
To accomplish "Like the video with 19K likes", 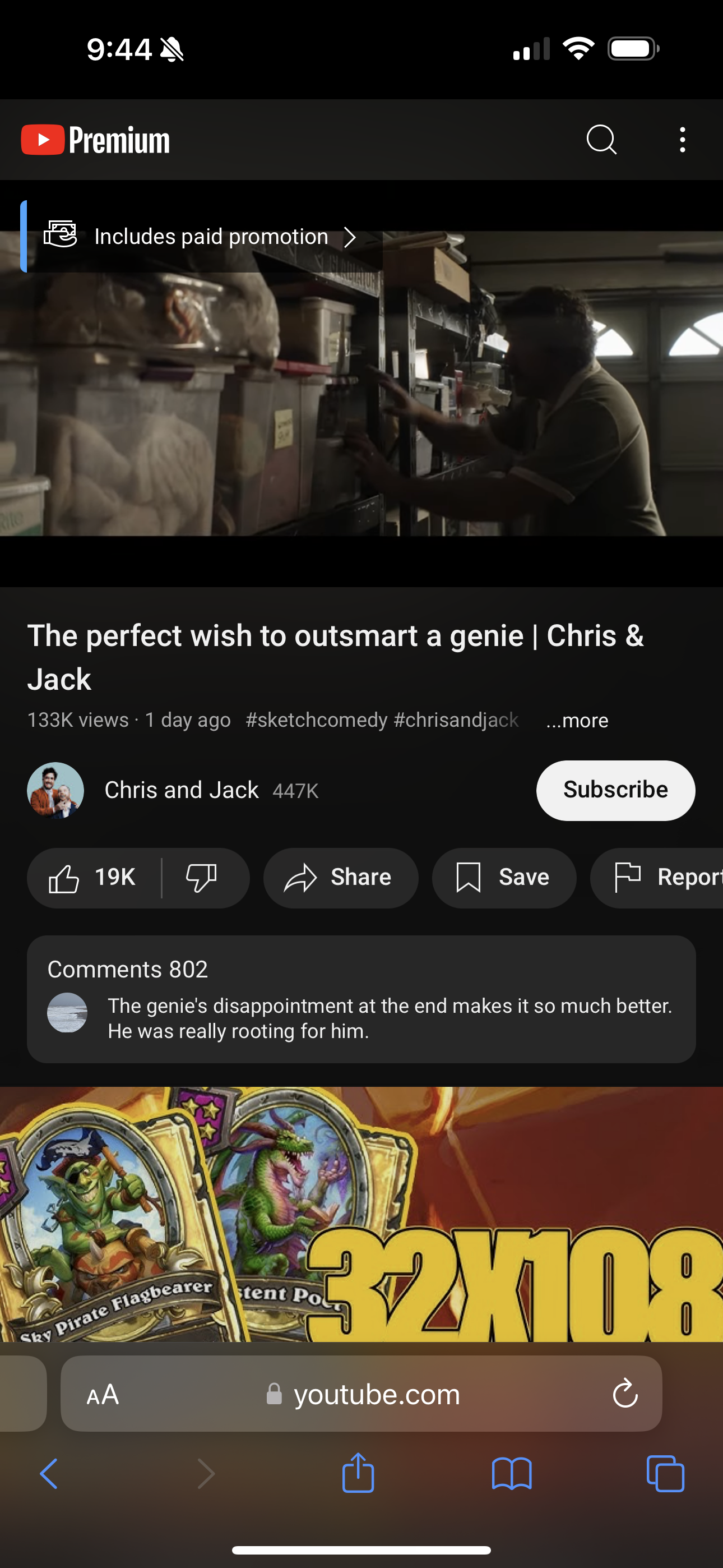I will 92,878.
